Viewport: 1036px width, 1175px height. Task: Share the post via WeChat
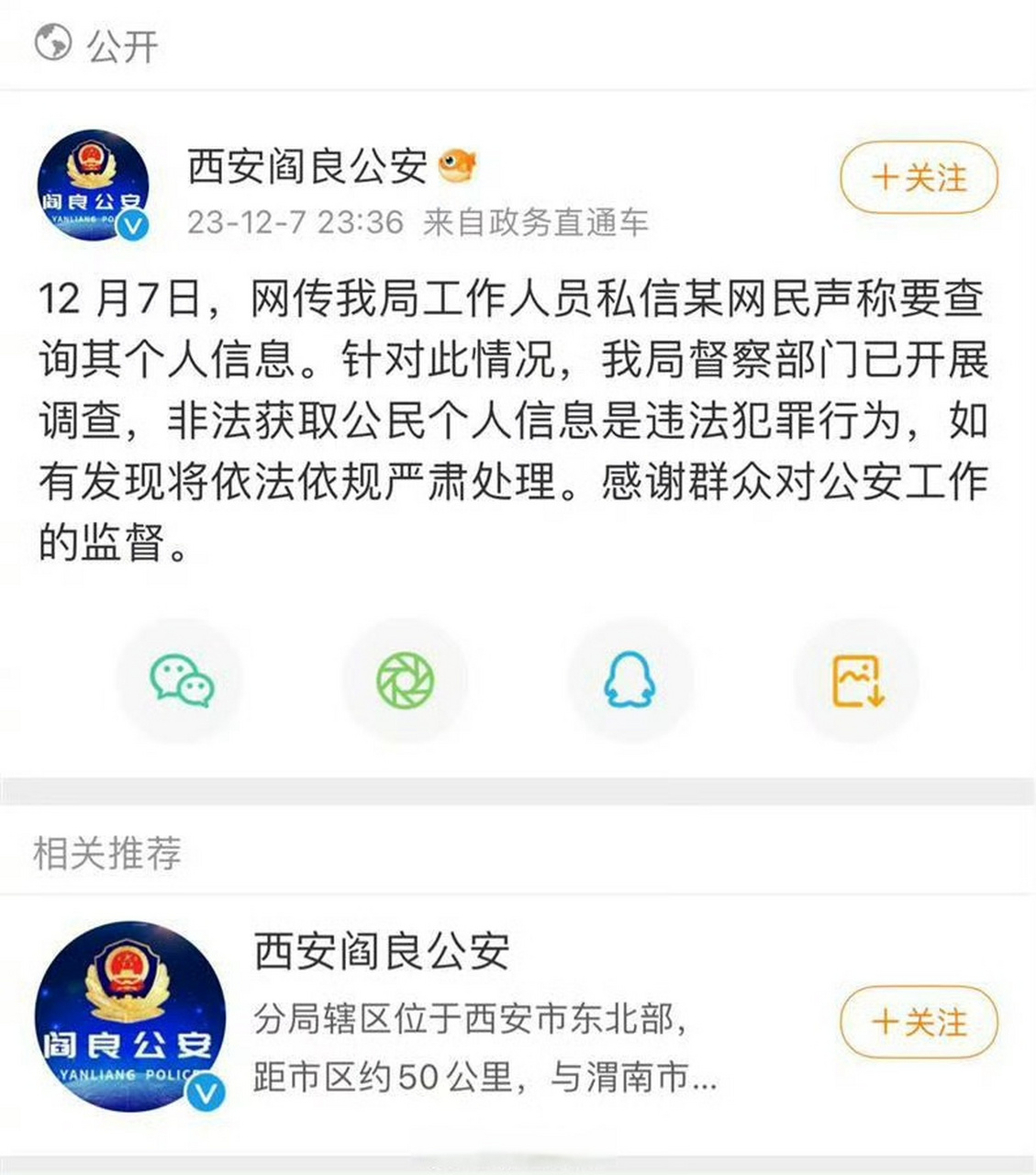(x=182, y=679)
